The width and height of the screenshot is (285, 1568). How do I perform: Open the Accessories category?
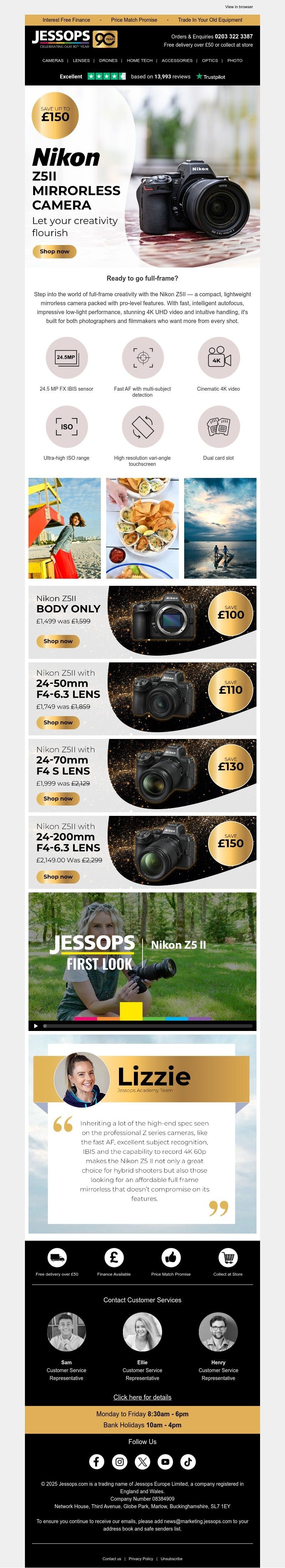coord(177,60)
